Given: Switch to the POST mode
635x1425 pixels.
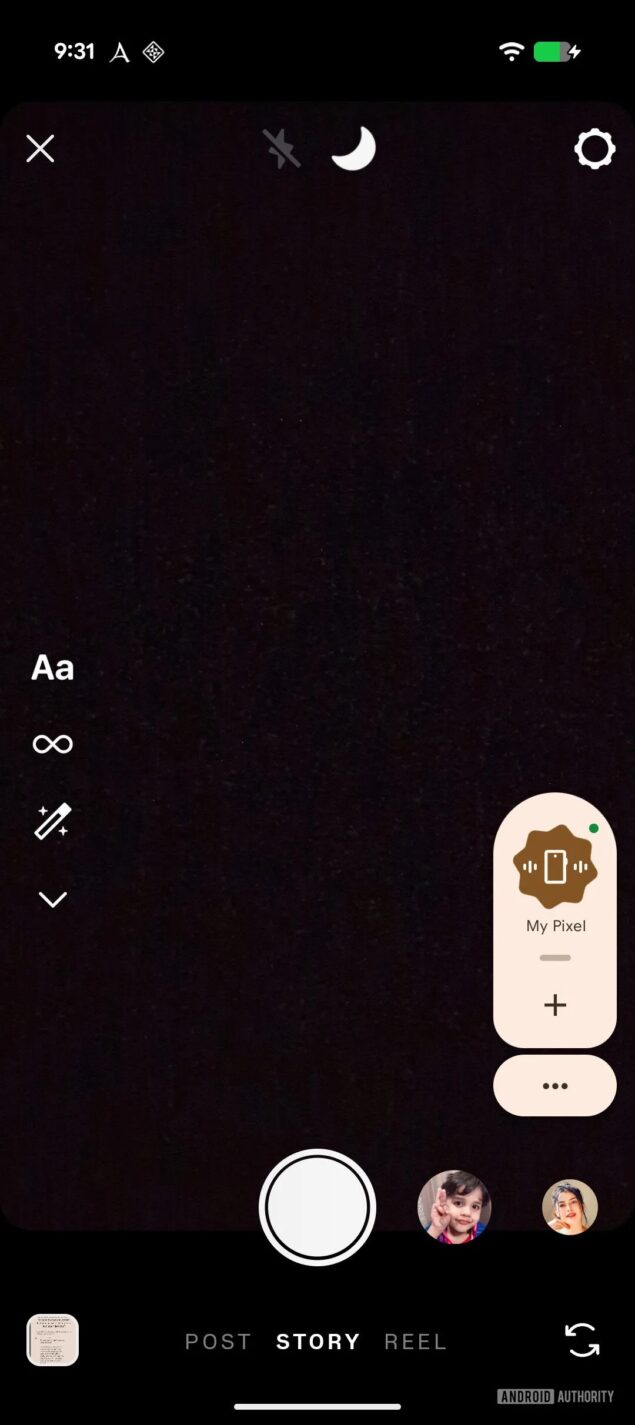Looking at the screenshot, I should [218, 1342].
